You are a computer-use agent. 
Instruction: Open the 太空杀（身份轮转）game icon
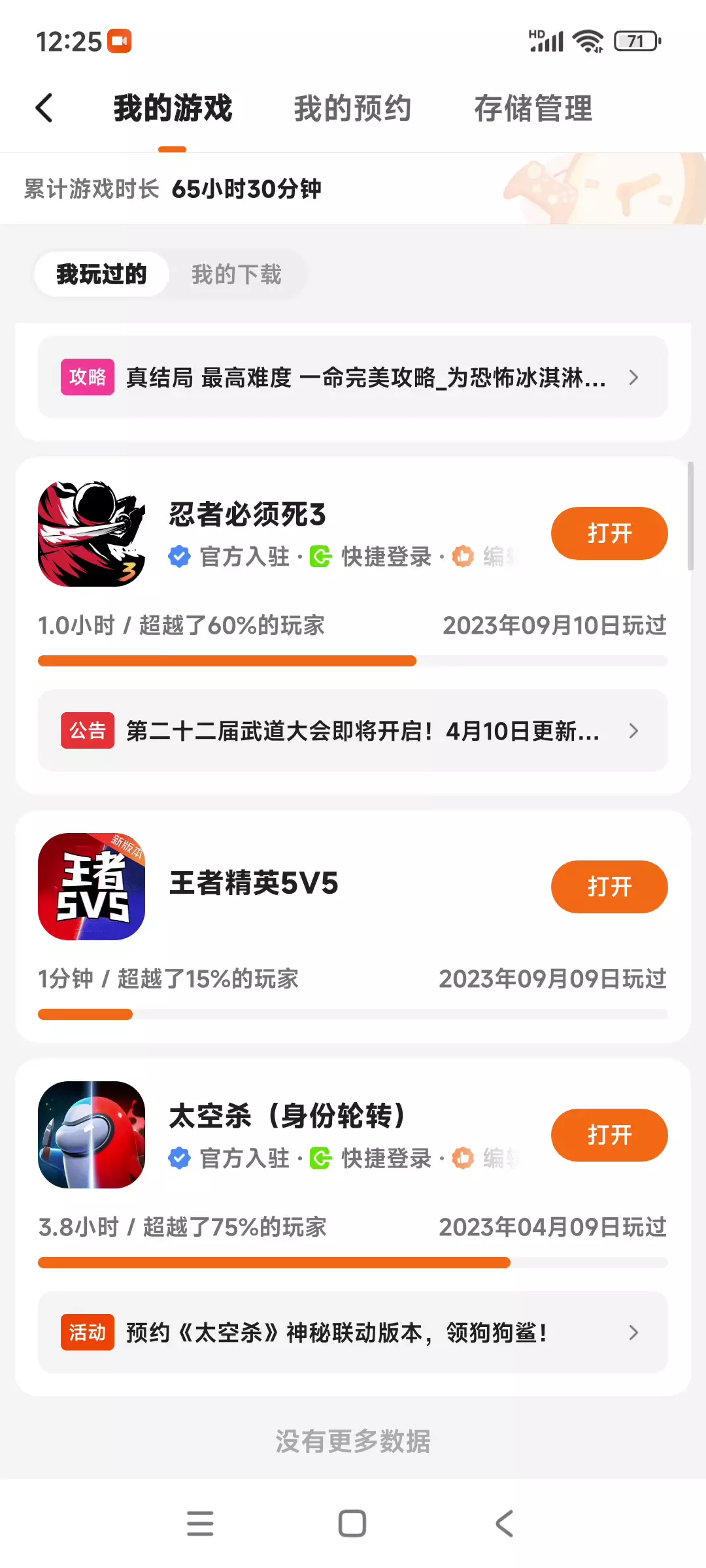pos(92,1135)
